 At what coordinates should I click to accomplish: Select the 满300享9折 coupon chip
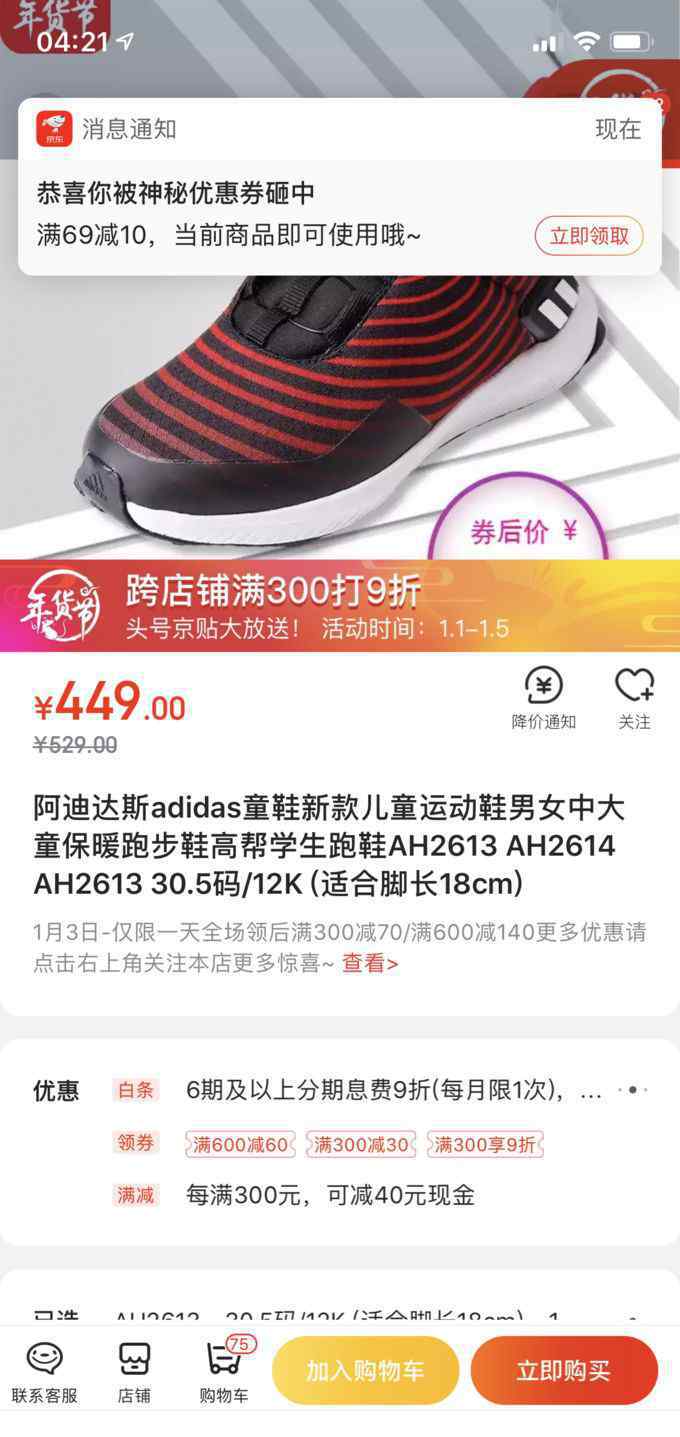(x=485, y=1145)
